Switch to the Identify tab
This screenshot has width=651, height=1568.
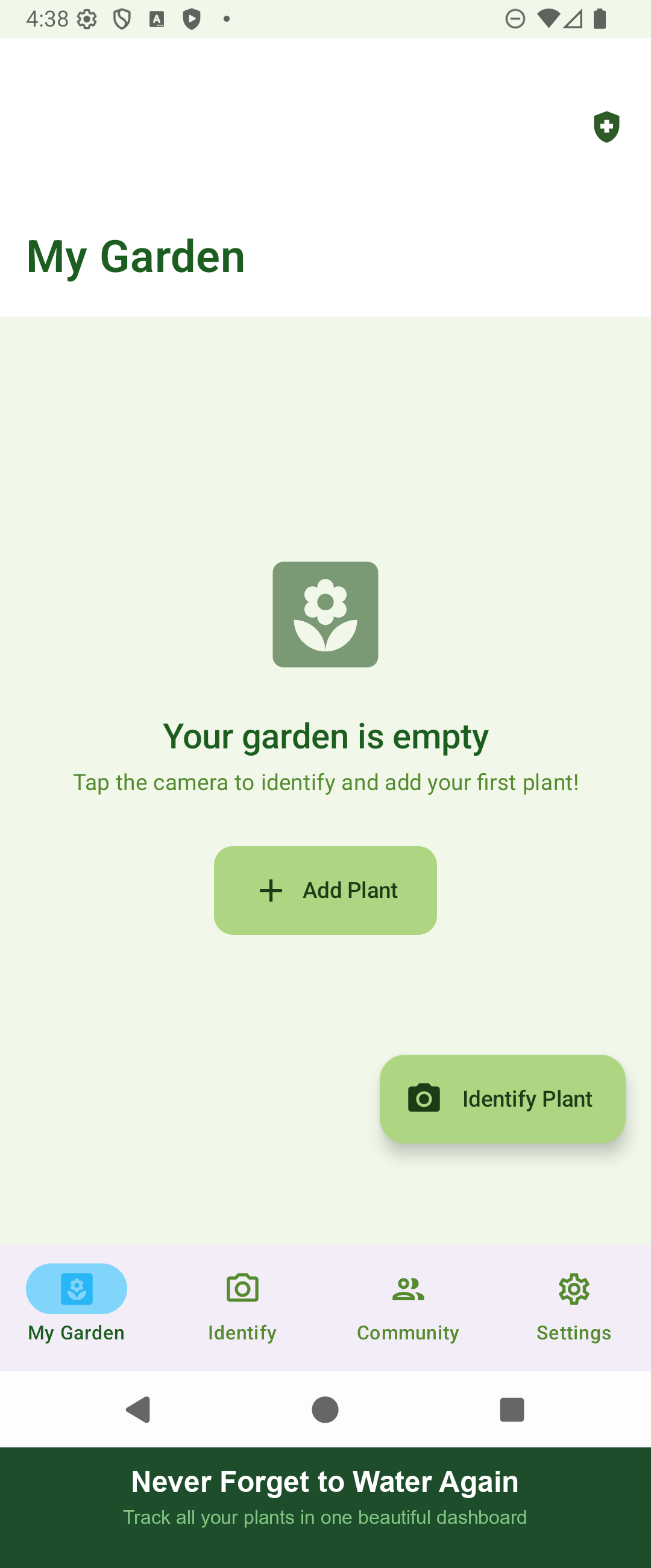(x=242, y=1309)
